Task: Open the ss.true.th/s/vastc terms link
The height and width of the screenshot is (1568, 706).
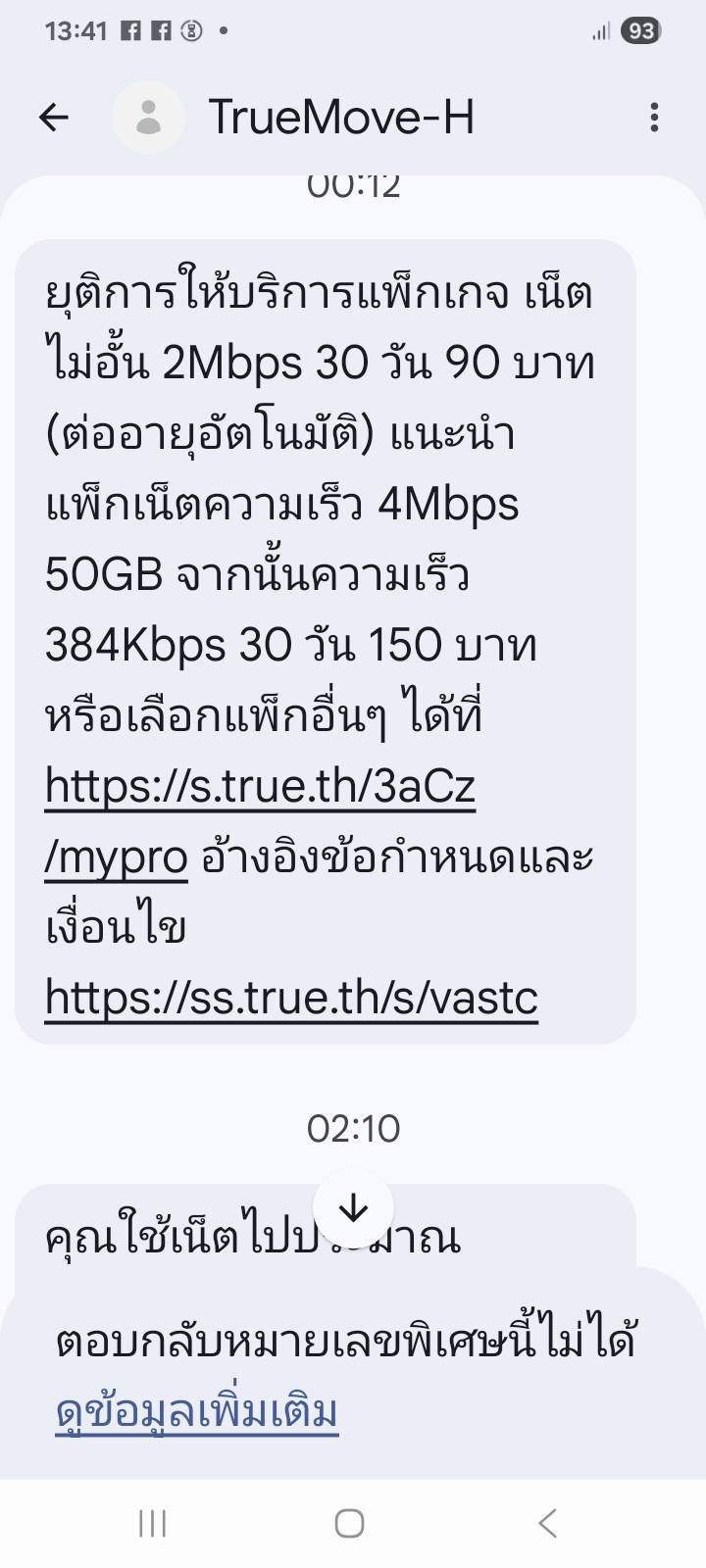Action: 291,998
